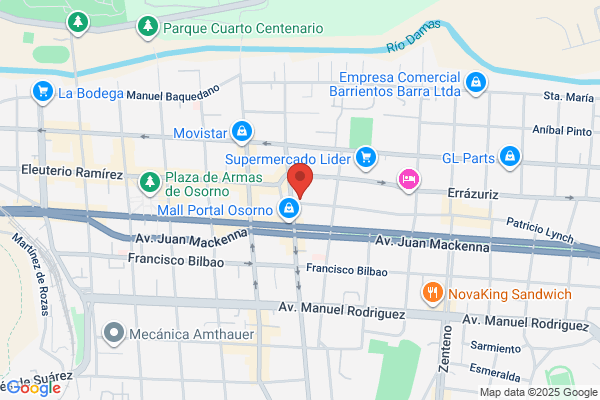Image resolution: width=600 pixels, height=400 pixels.
Task: Open Empresa Comercial Barrientos Barra Ltda marker
Action: pyautogui.click(x=477, y=84)
